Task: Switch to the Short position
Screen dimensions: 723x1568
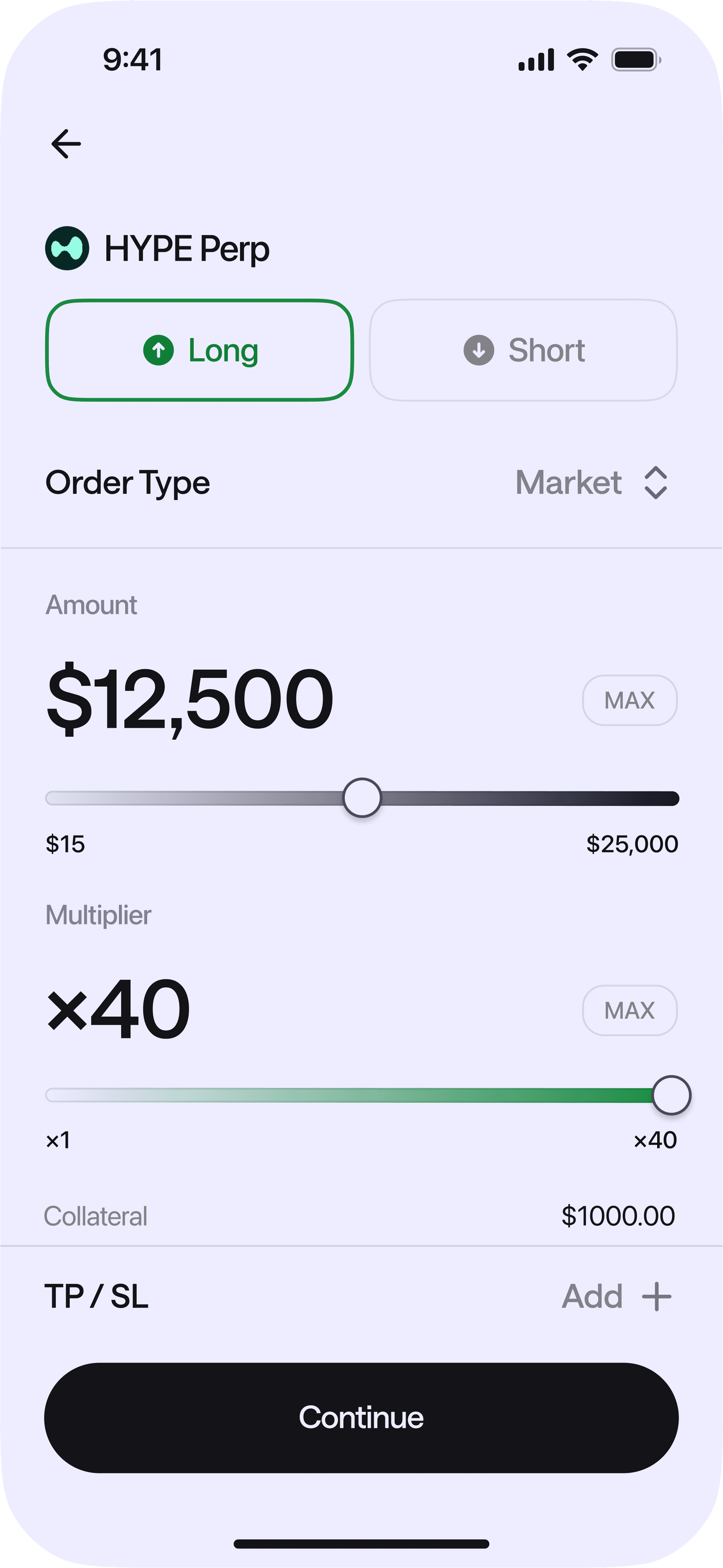Action: point(523,350)
